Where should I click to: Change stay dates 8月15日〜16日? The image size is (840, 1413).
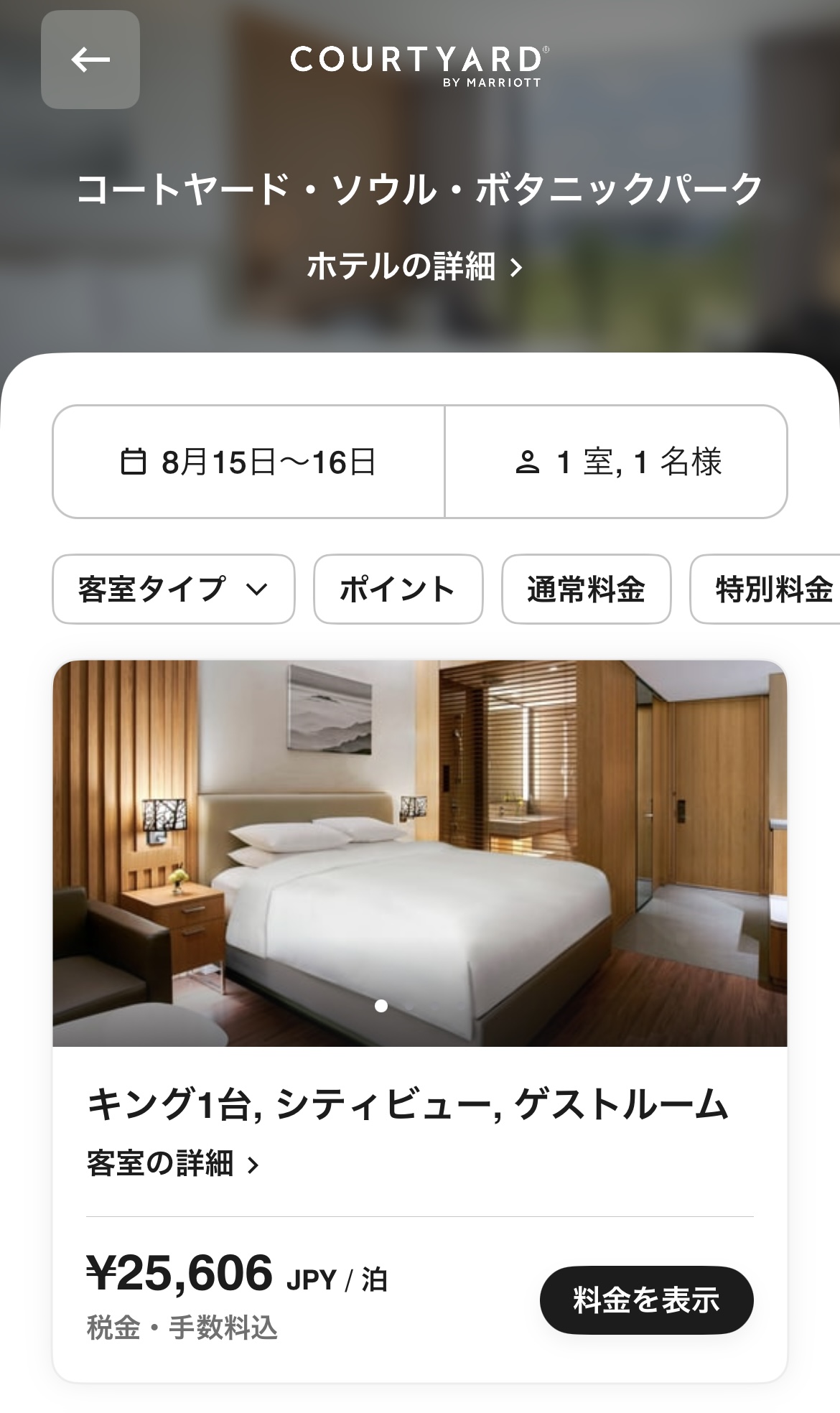click(248, 462)
